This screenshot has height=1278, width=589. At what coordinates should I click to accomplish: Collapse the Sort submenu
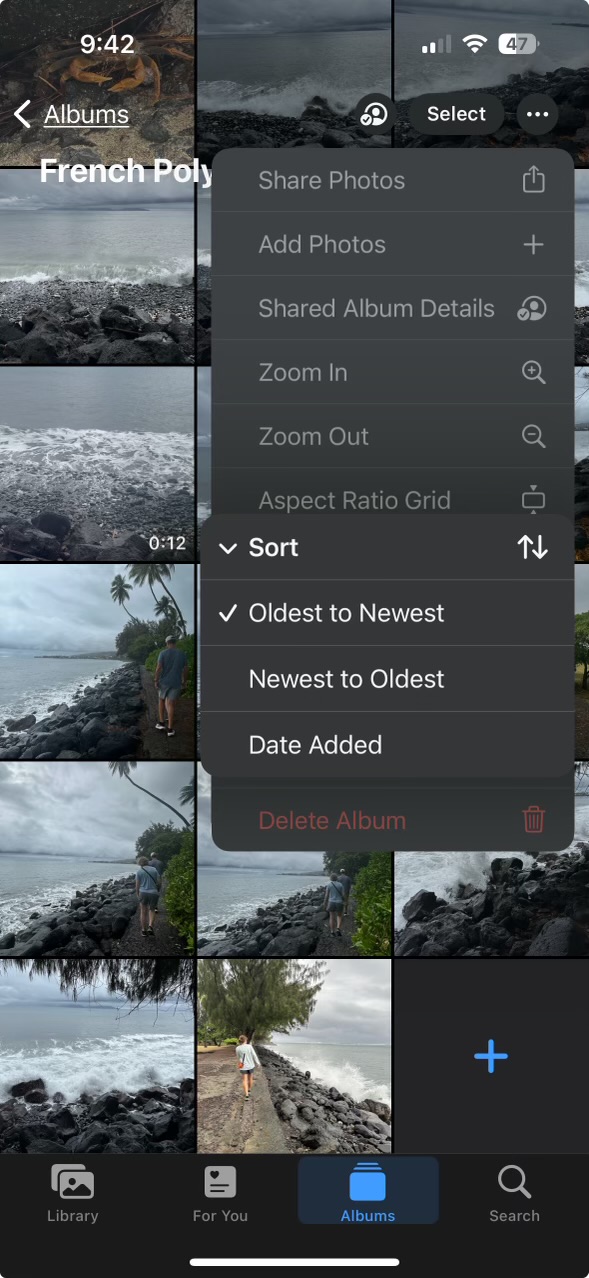point(387,548)
